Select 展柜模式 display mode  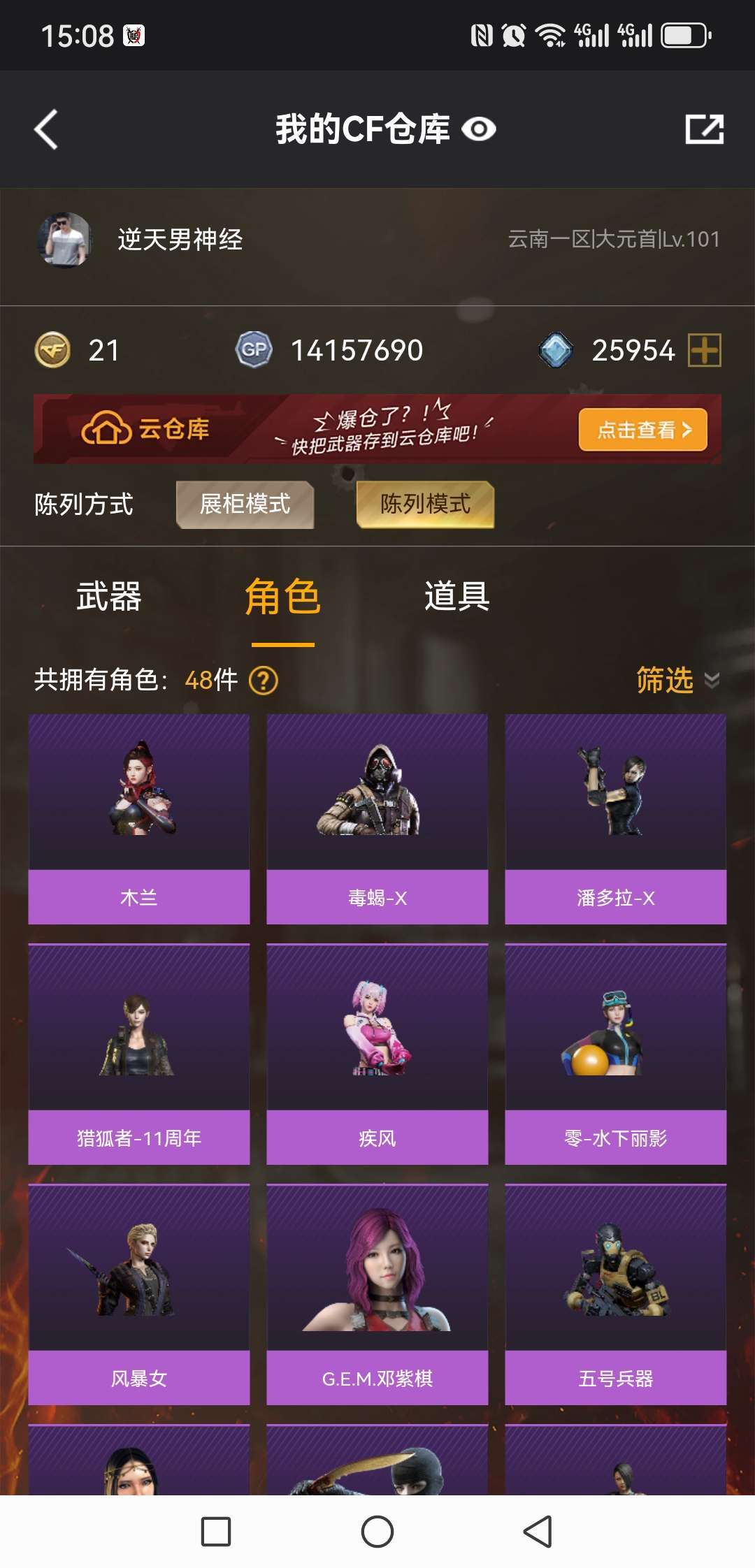click(x=245, y=504)
